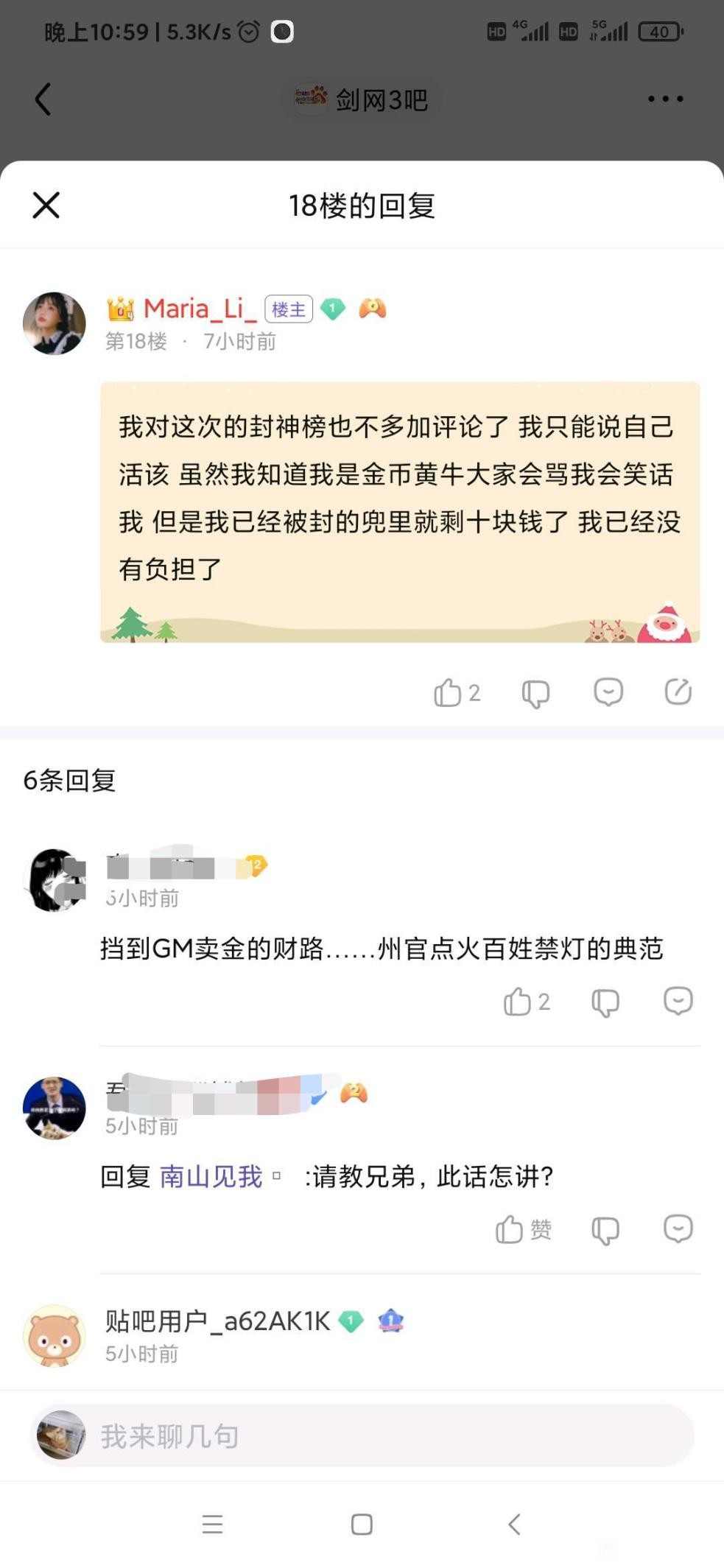The width and height of the screenshot is (724, 1568).
Task: Open comment icon on the 18th floor post
Action: click(x=607, y=692)
